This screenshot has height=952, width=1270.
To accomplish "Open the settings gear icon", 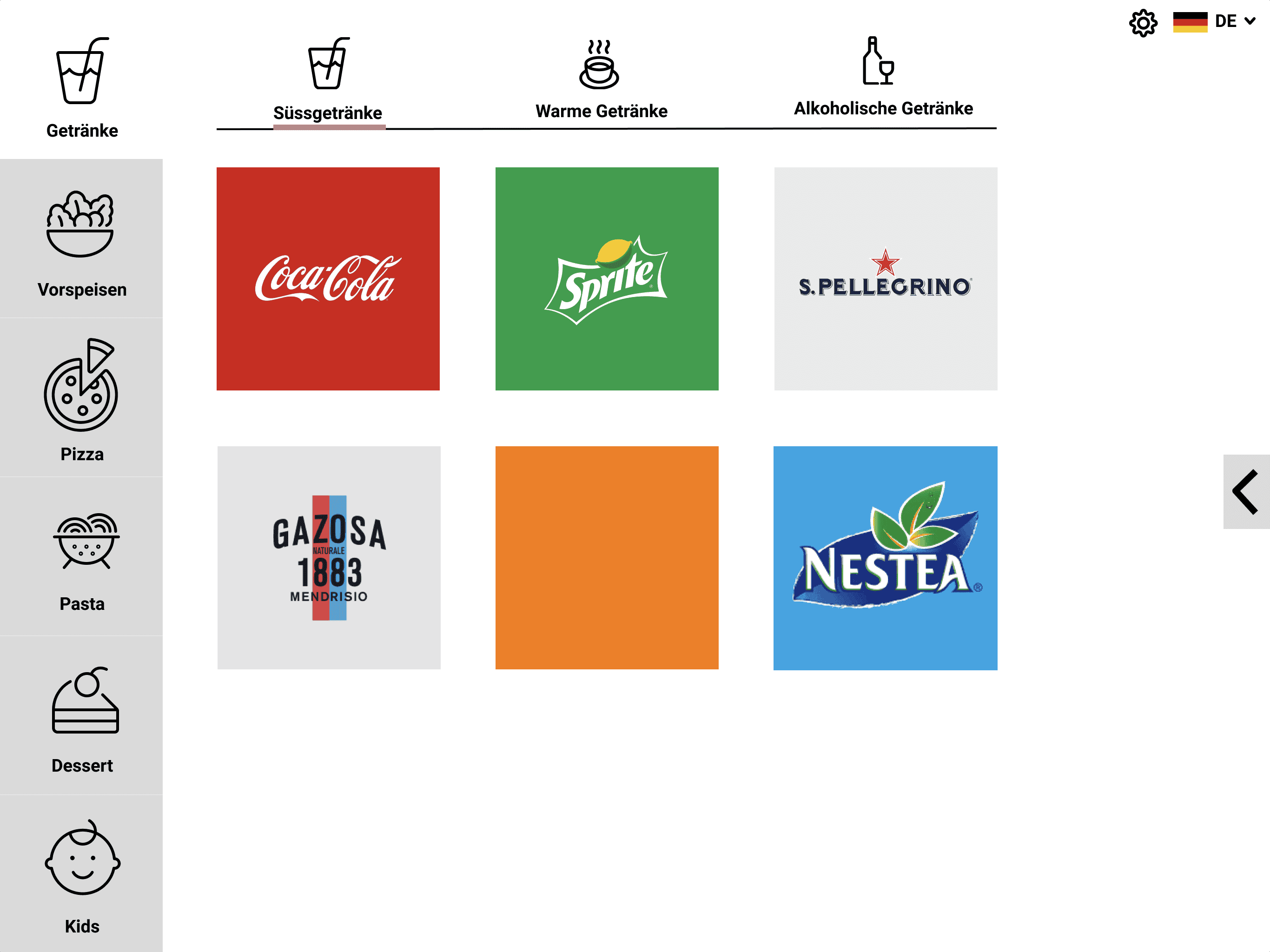I will tap(1143, 23).
